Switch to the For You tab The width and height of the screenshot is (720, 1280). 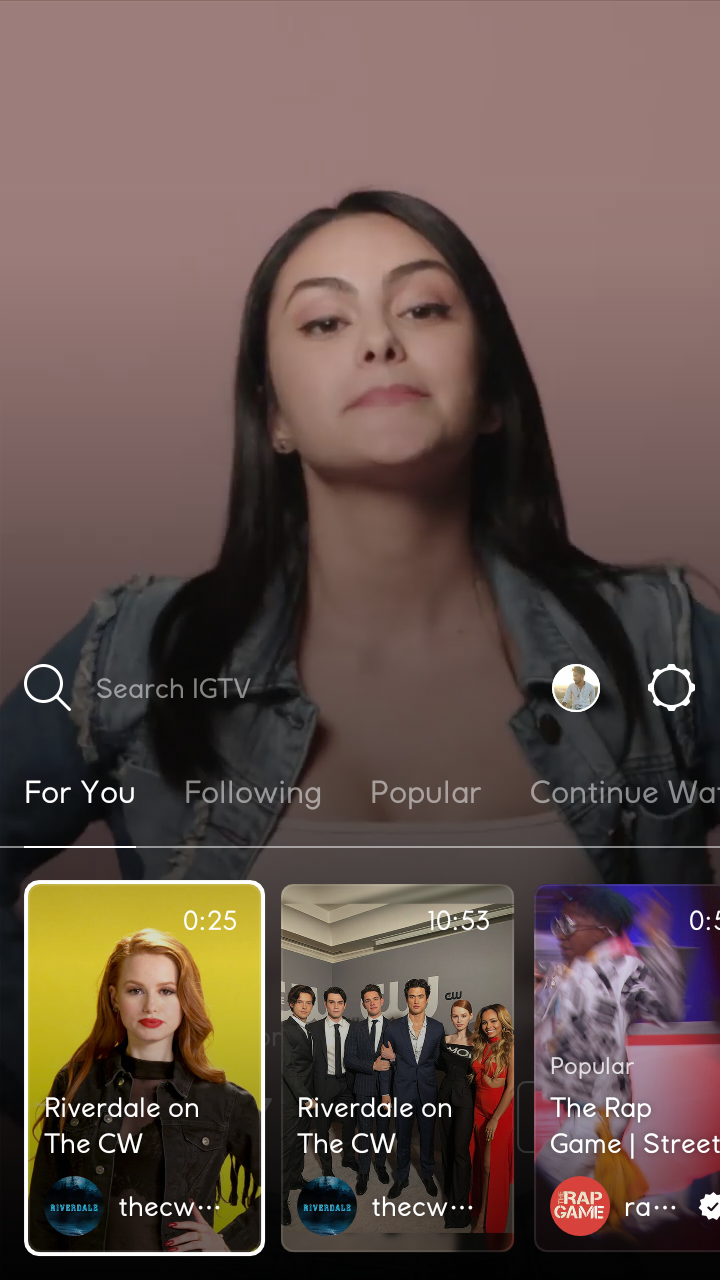(x=80, y=793)
